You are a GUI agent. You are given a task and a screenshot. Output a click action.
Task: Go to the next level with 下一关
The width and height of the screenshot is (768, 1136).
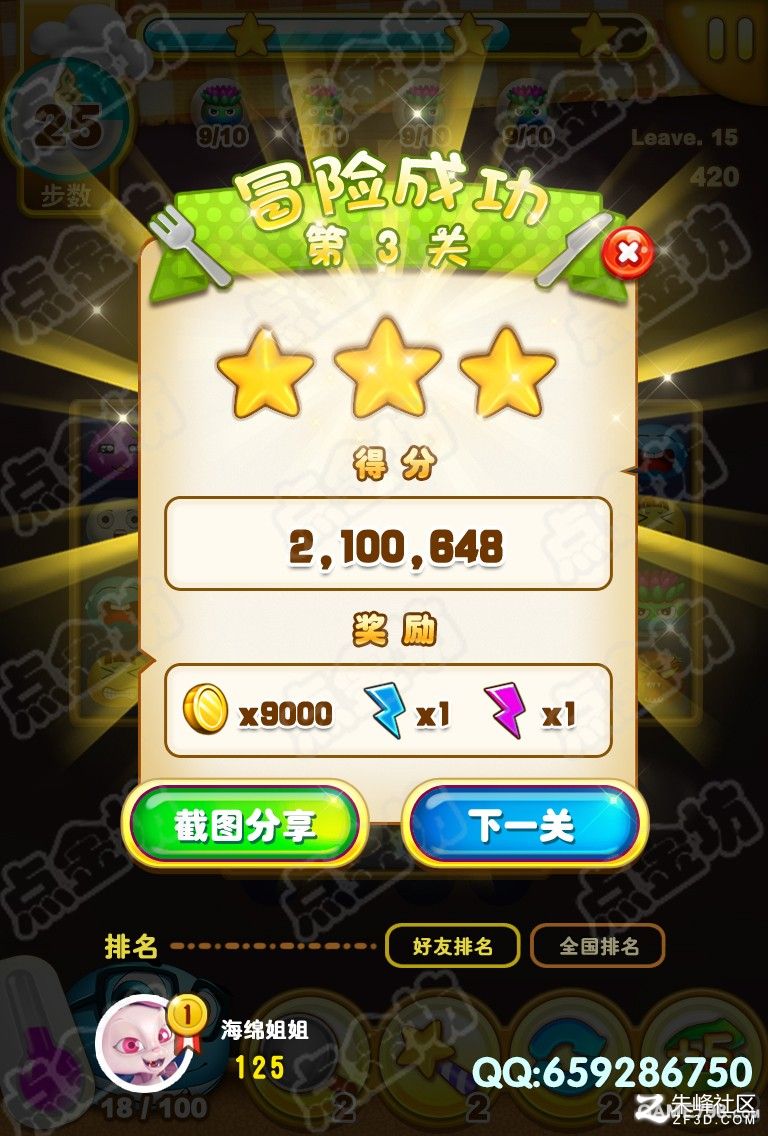coord(523,826)
